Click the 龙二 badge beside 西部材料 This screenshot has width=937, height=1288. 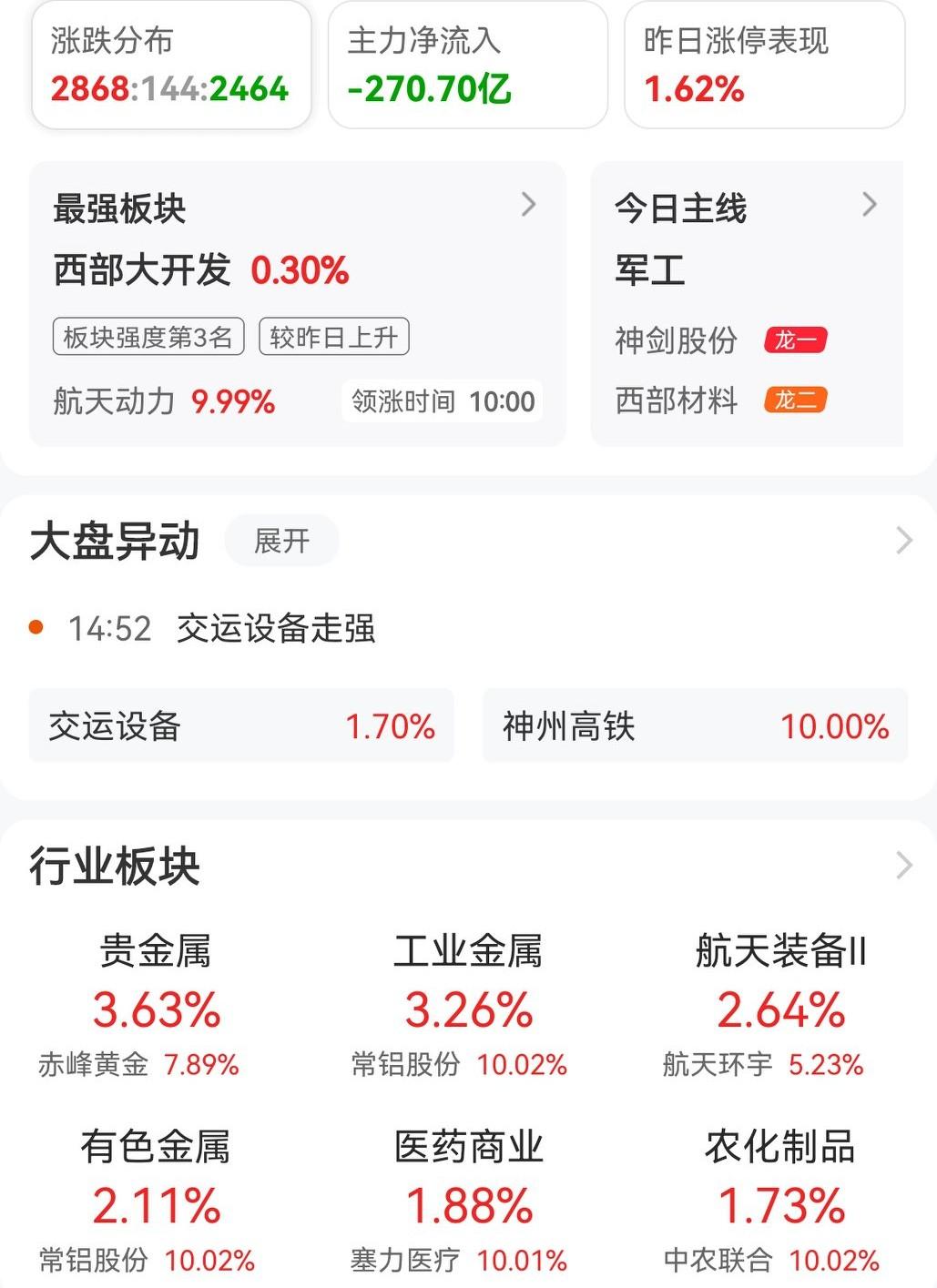[x=796, y=401]
